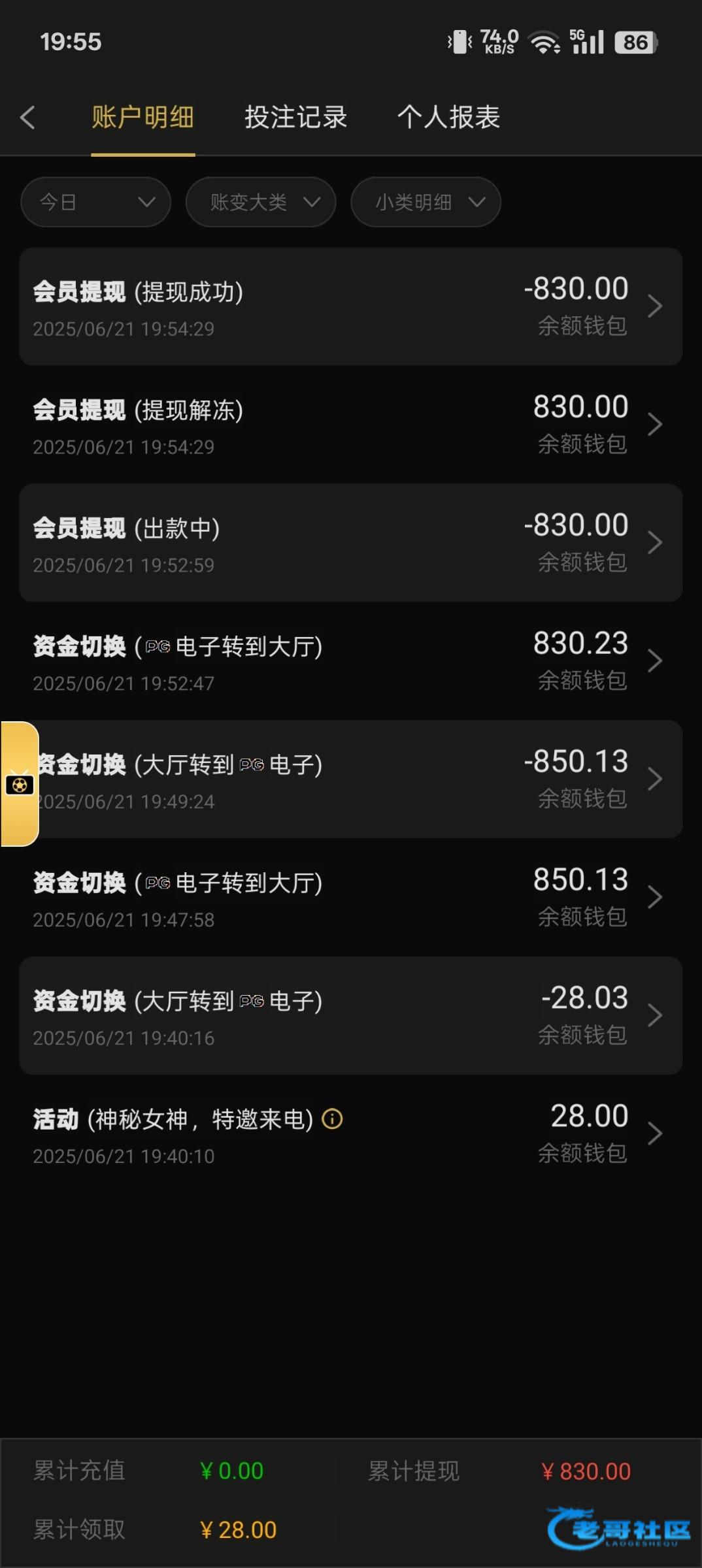Open the yellow floating soccer widget
The image size is (702, 1568).
click(20, 784)
